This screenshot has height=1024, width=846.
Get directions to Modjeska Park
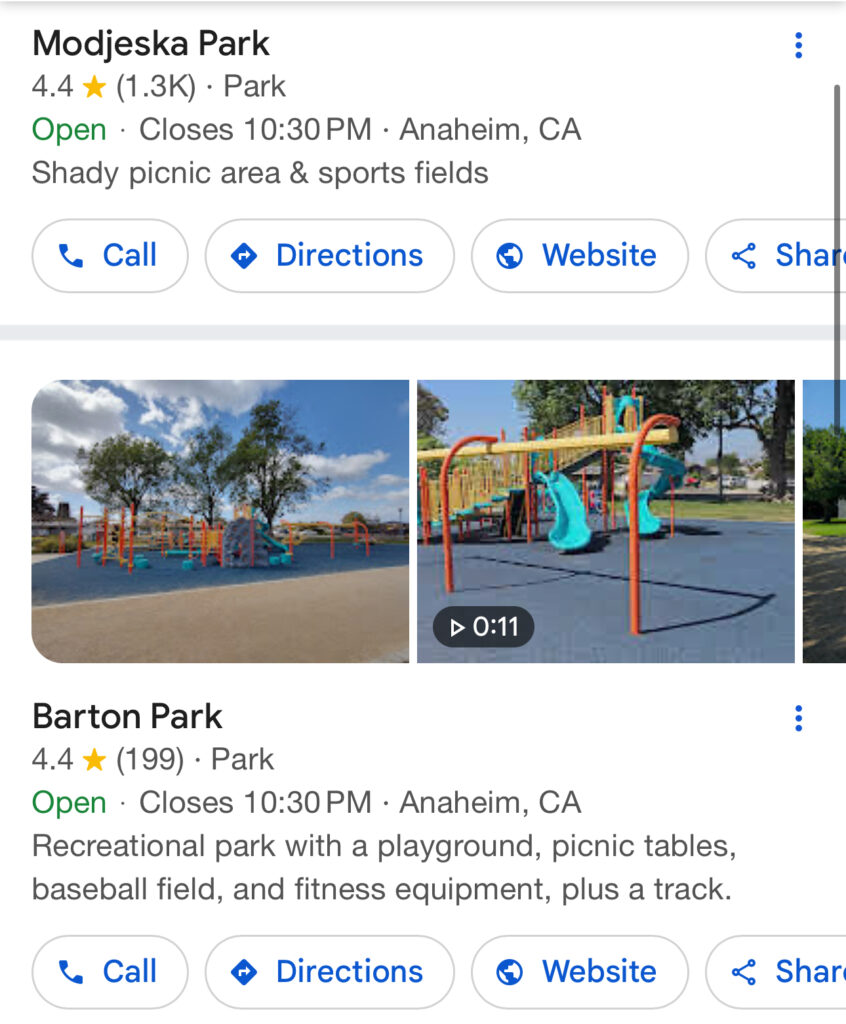[329, 256]
